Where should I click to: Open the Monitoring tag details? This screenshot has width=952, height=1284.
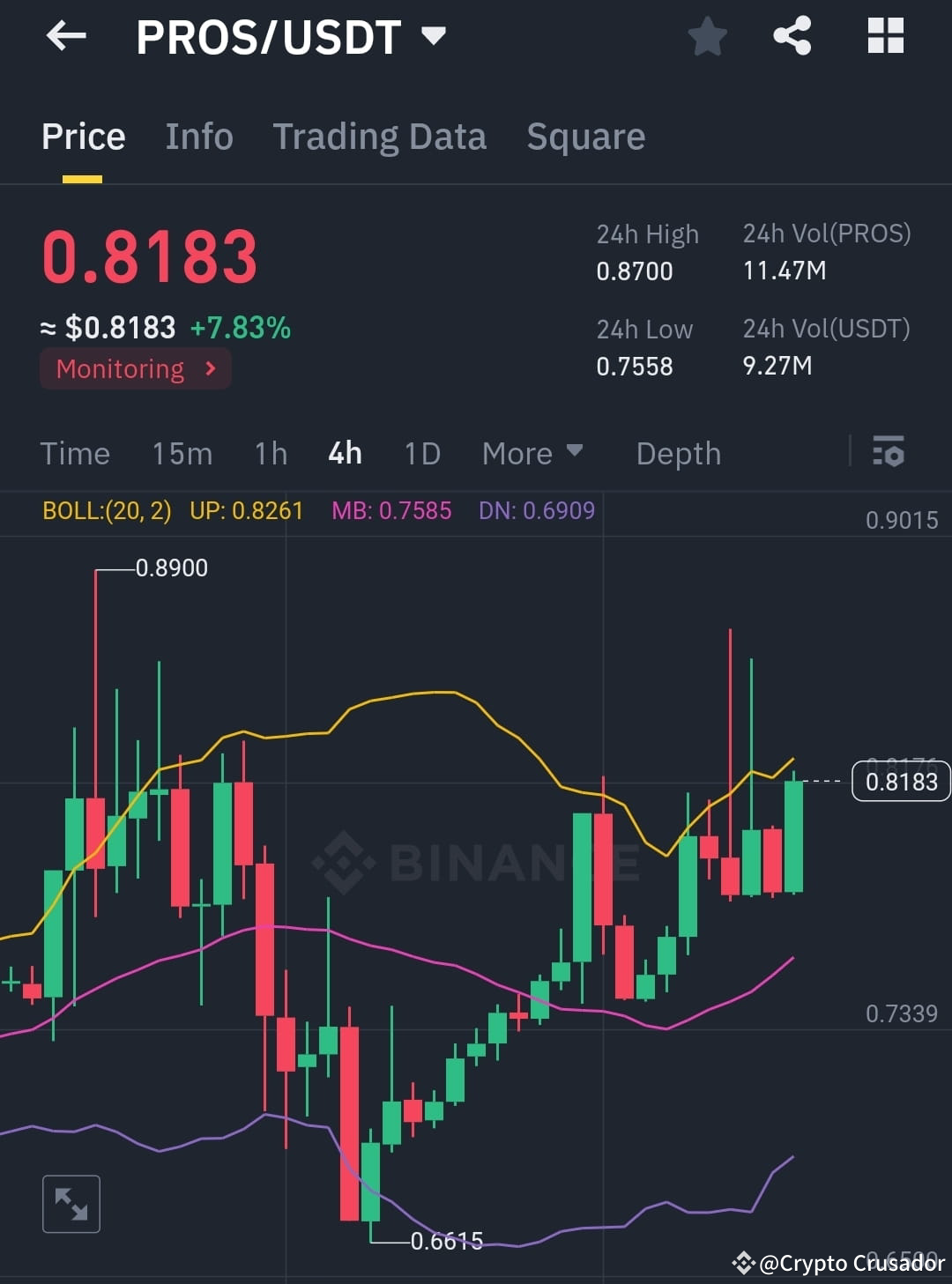[x=134, y=368]
